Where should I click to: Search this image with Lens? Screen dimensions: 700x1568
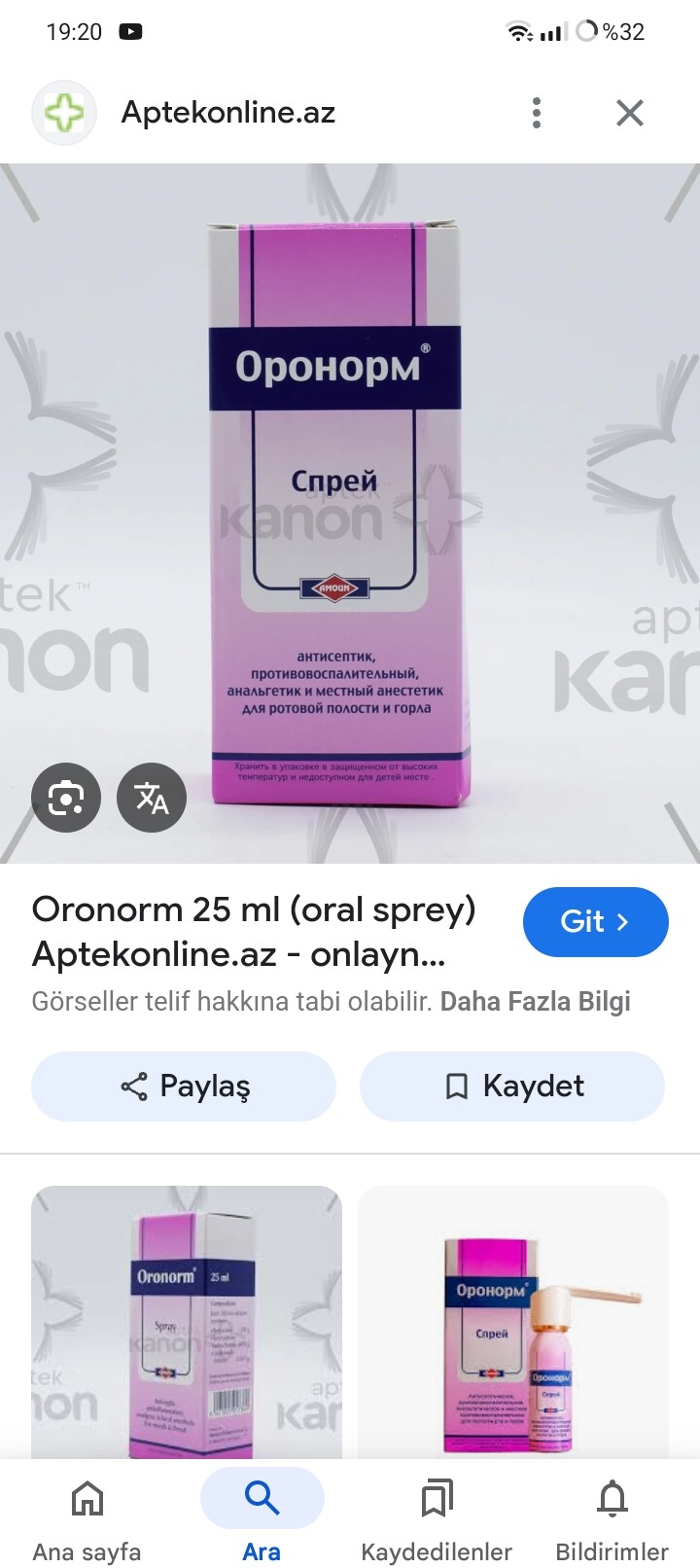pos(66,798)
